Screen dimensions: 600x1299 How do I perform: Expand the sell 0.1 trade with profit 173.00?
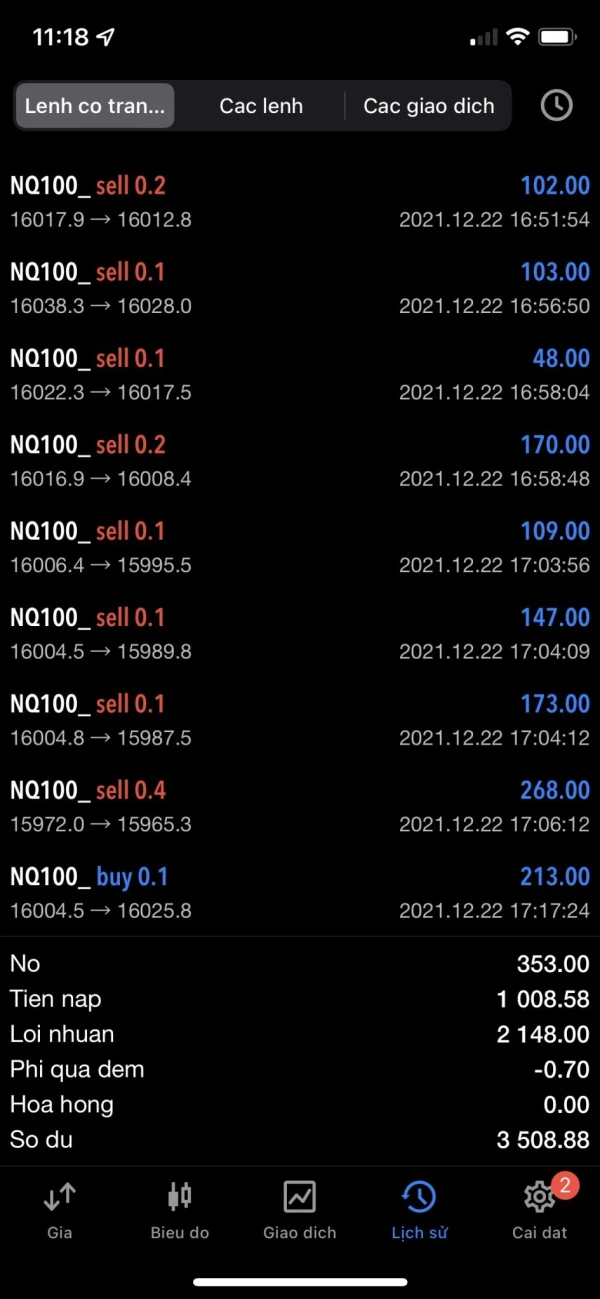(x=300, y=720)
